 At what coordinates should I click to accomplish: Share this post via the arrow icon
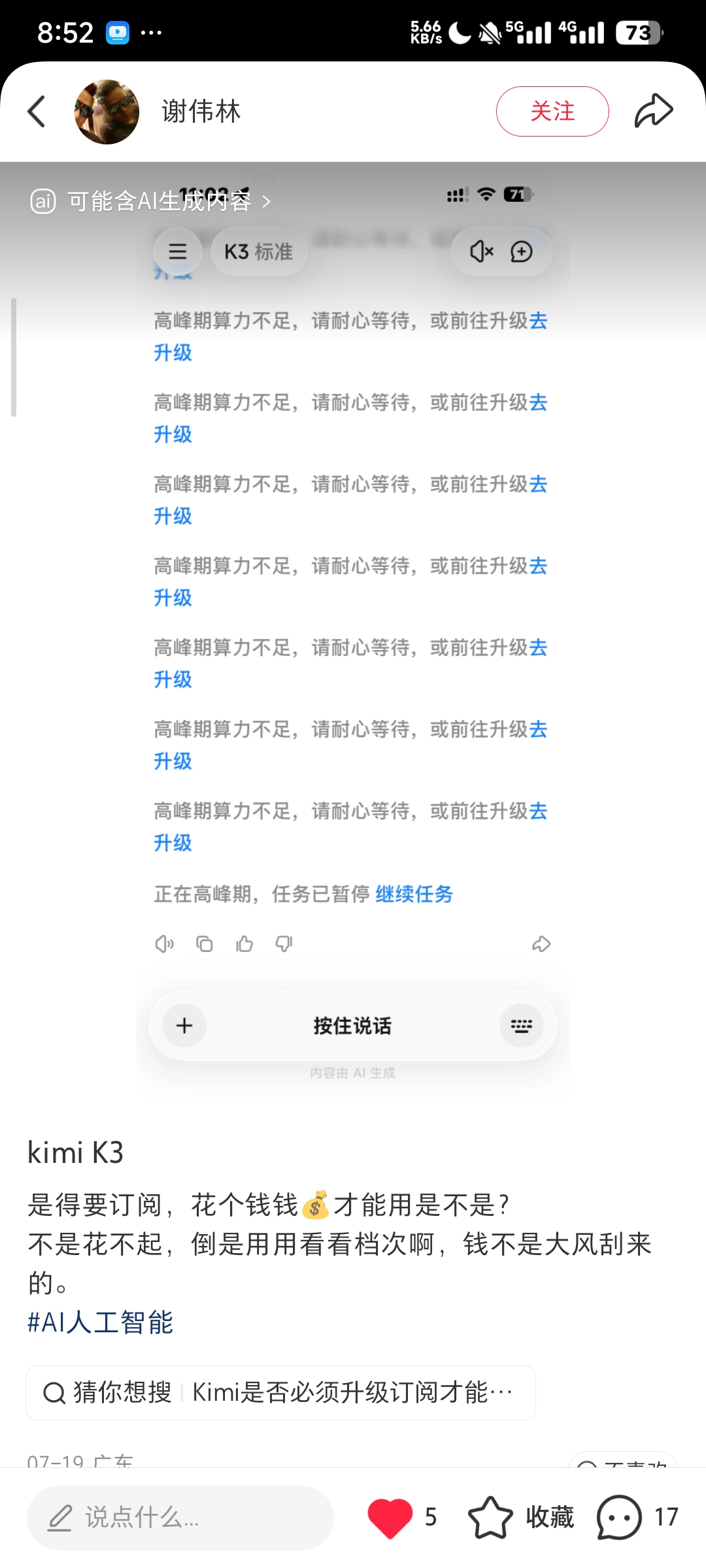(x=654, y=110)
